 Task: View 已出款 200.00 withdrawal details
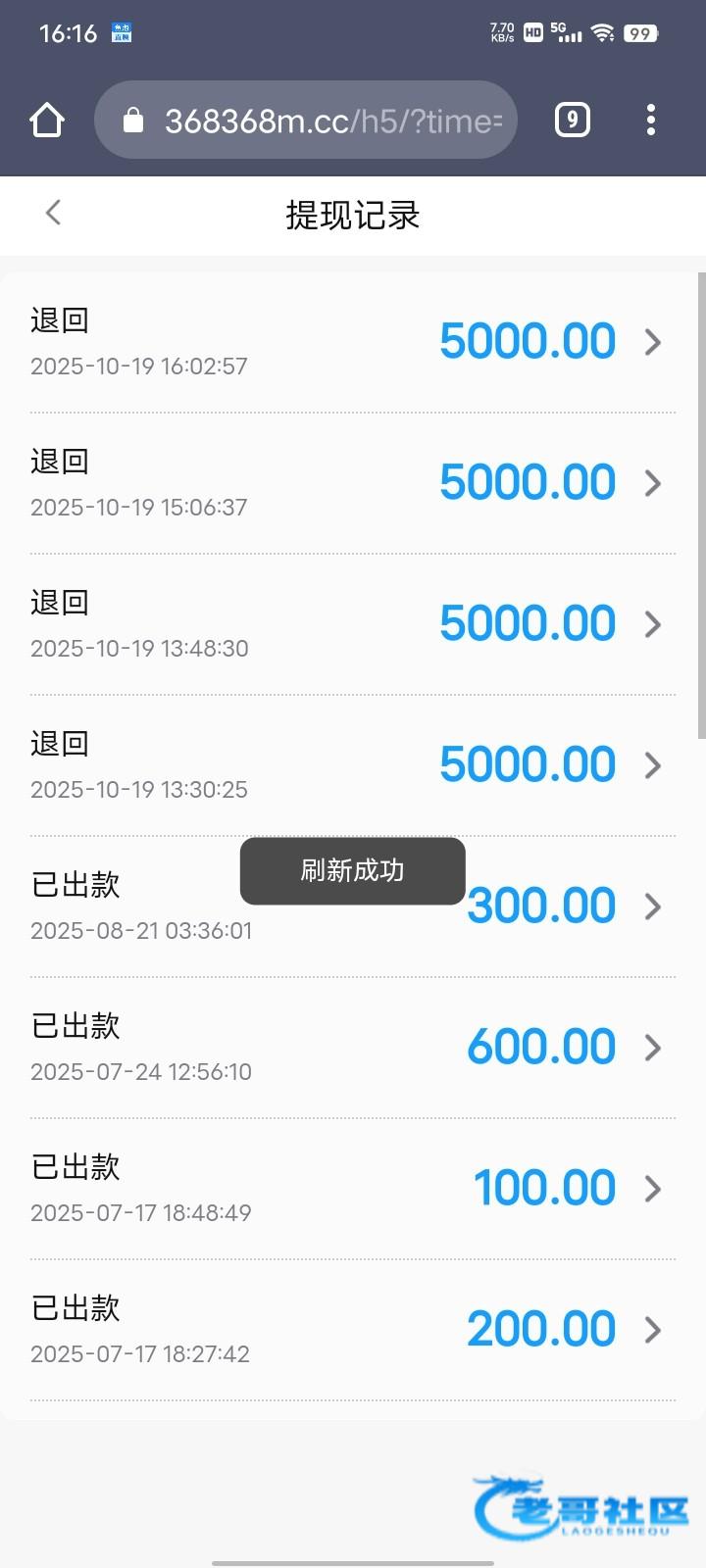(x=352, y=1330)
